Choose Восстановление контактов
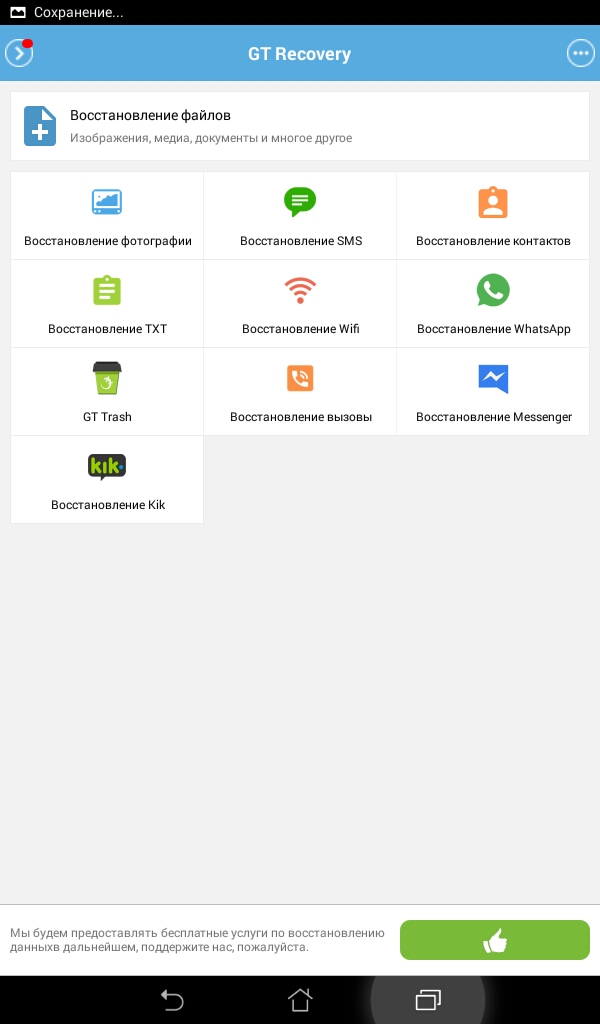This screenshot has width=600, height=1024. tap(493, 216)
